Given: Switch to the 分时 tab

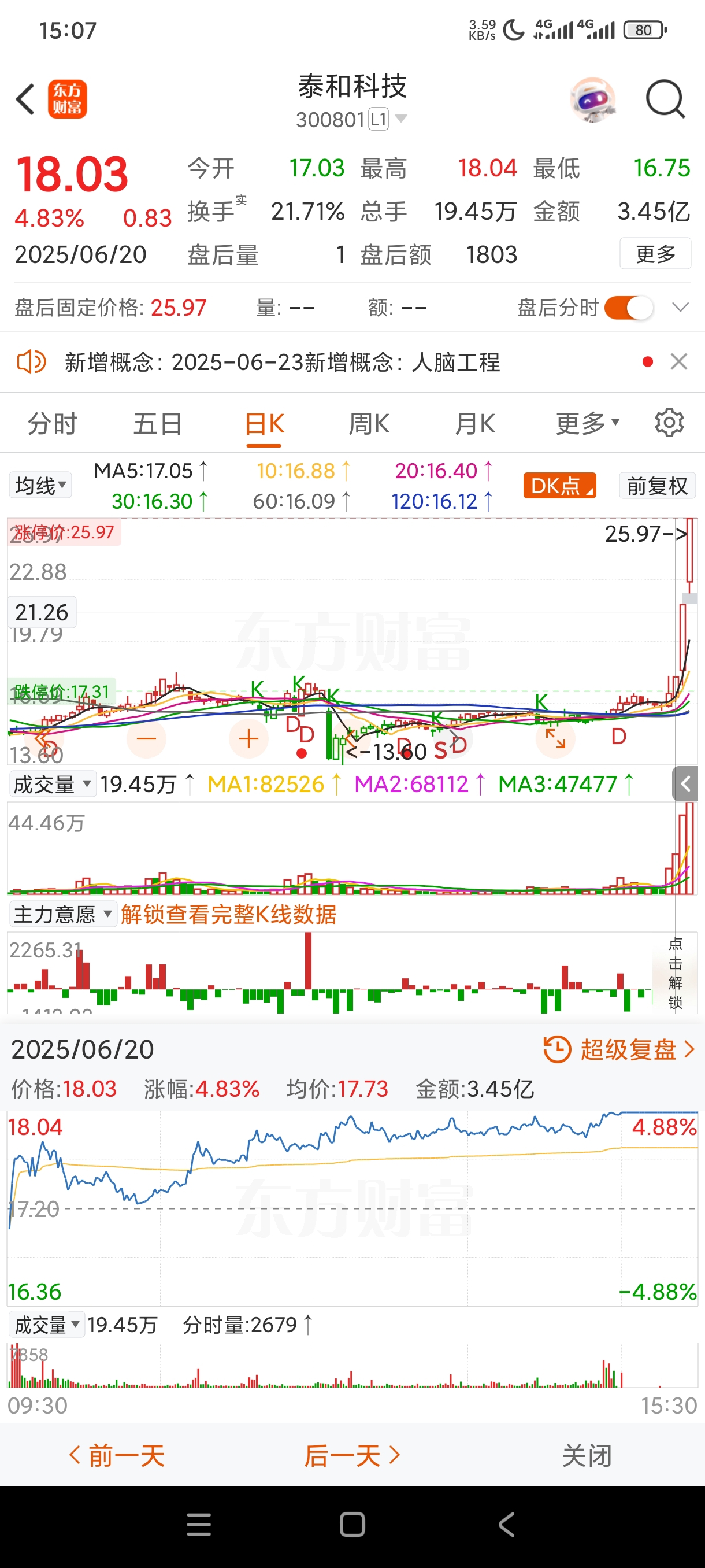Looking at the screenshot, I should 53,424.
